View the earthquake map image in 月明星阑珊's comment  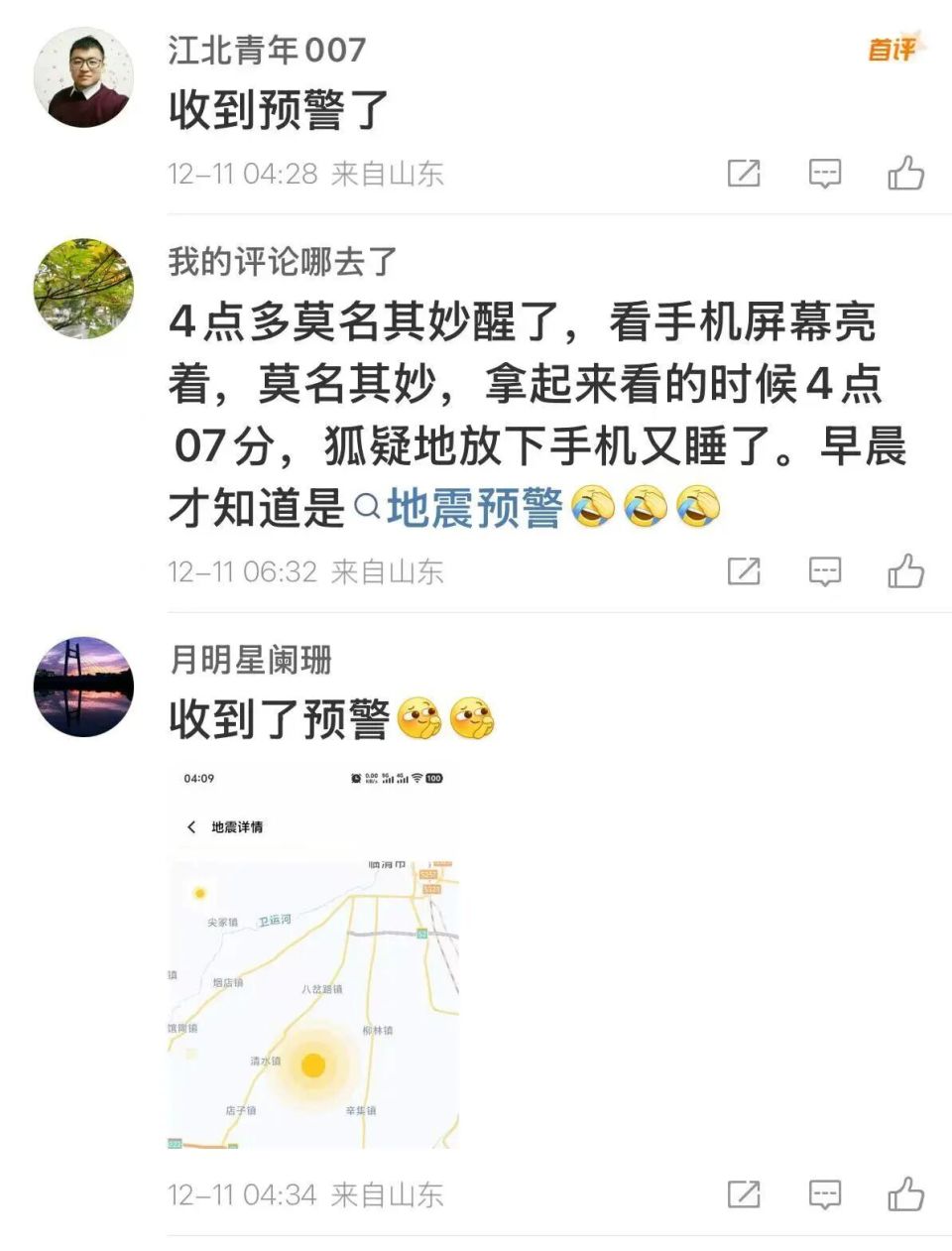click(313, 957)
